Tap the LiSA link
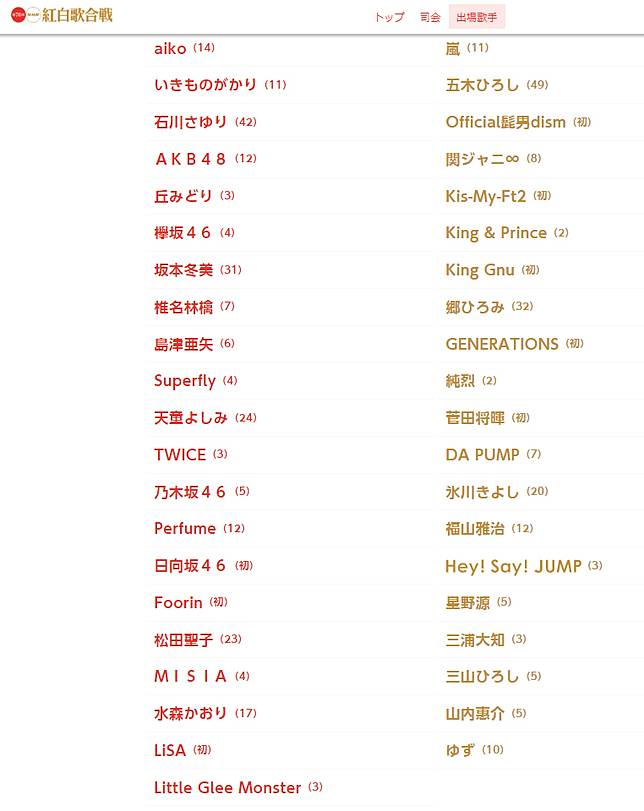The height and width of the screenshot is (811, 644). 170,750
